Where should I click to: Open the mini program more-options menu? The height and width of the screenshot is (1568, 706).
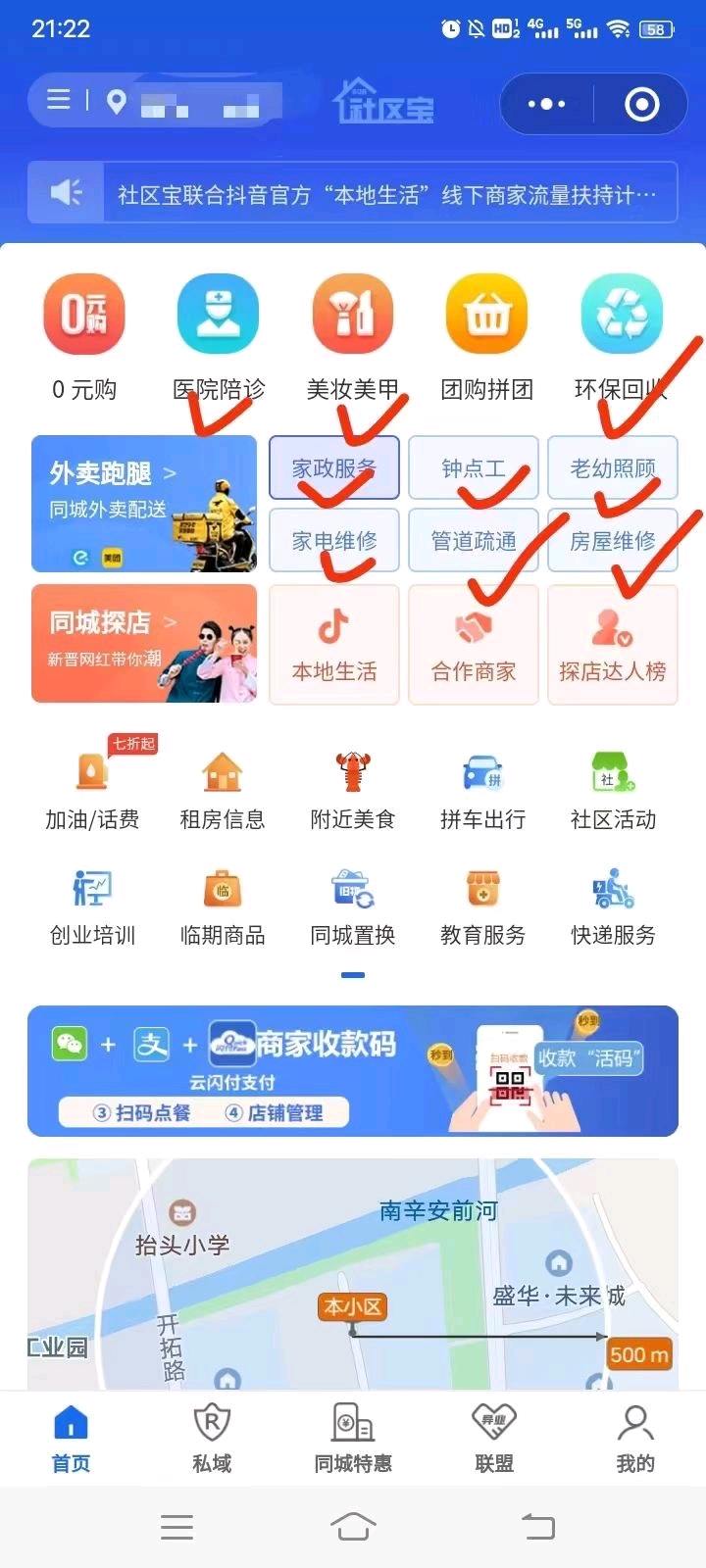click(x=546, y=104)
